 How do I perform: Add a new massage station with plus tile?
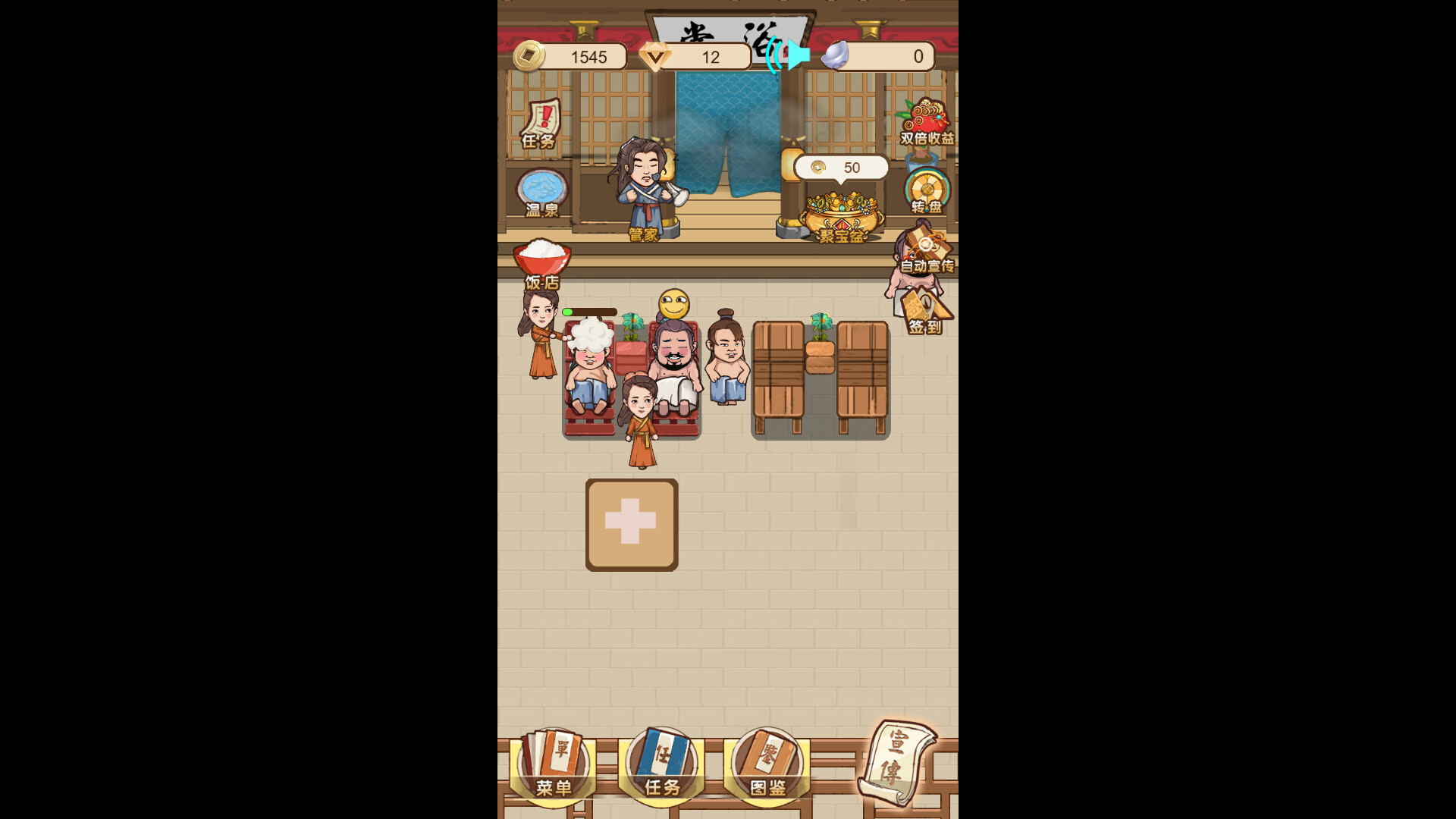point(632,525)
